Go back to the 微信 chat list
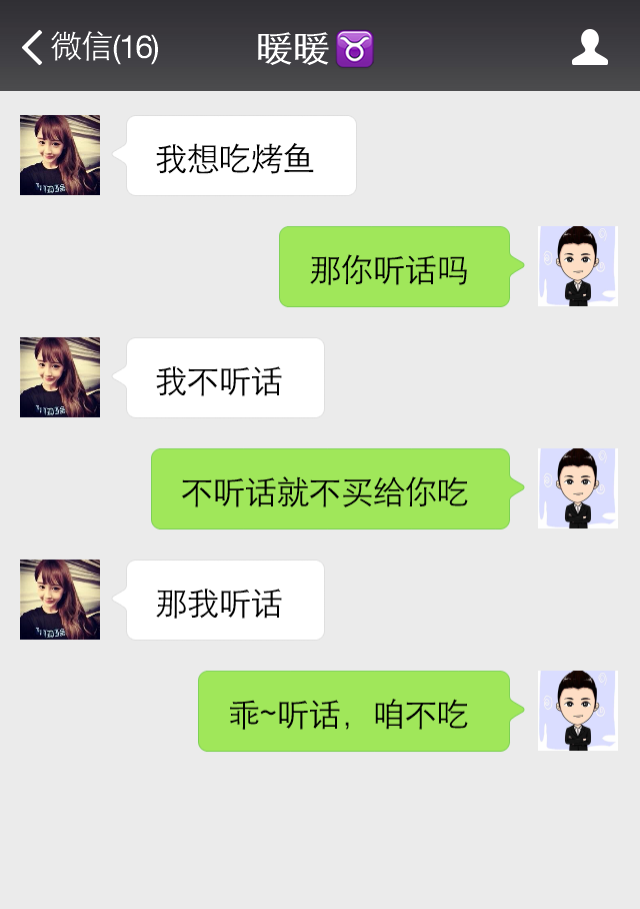The image size is (640, 909). point(88,47)
